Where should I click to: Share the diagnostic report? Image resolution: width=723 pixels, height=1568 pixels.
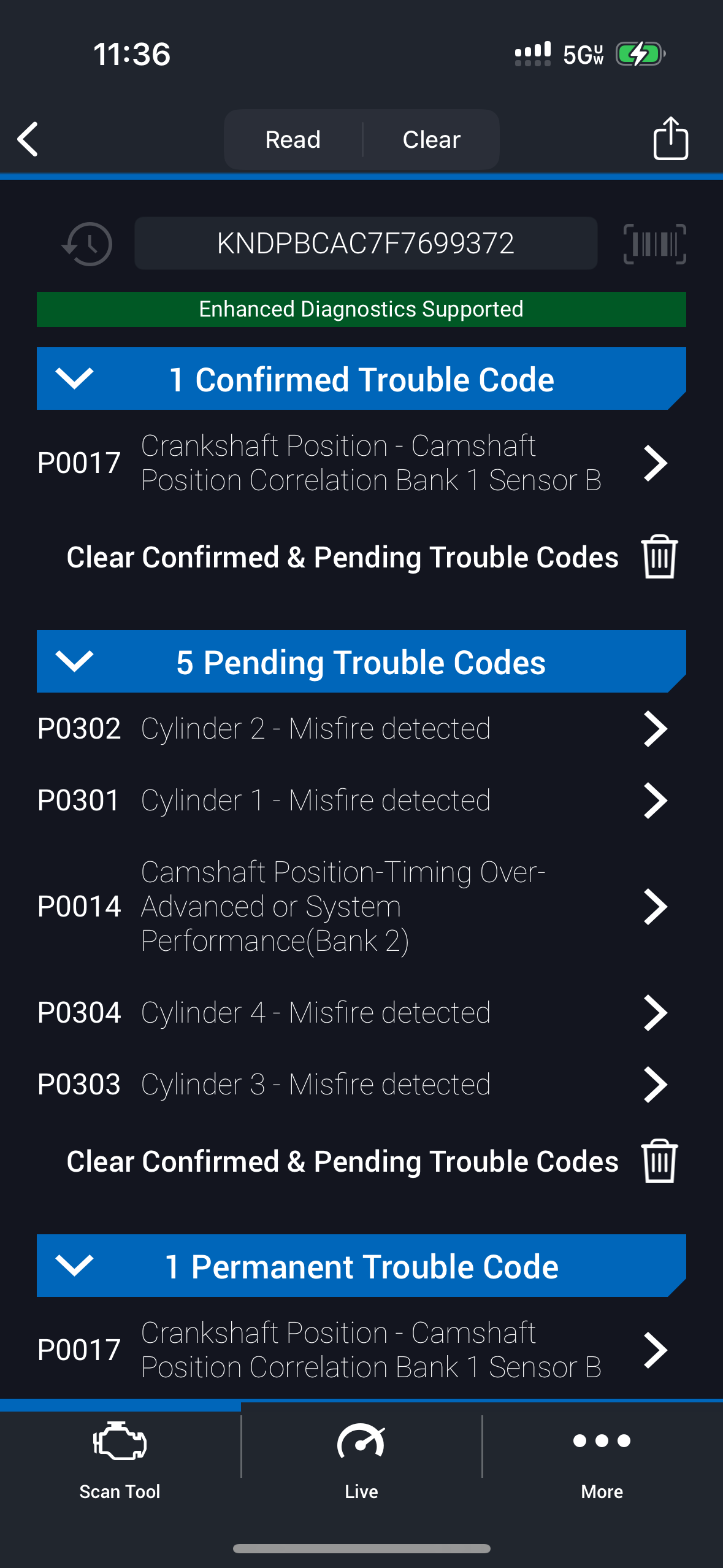[x=670, y=139]
